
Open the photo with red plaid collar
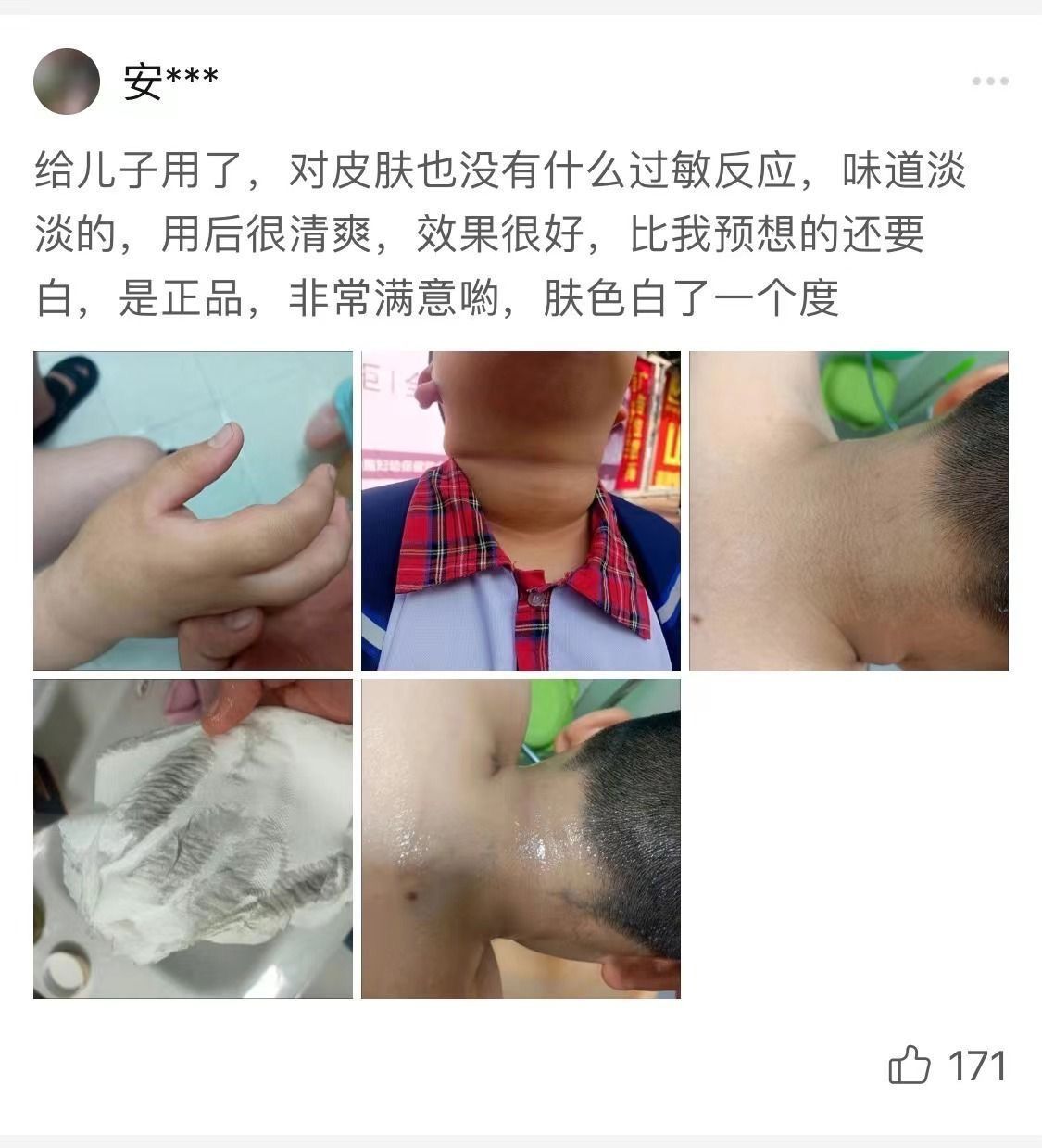click(x=521, y=511)
